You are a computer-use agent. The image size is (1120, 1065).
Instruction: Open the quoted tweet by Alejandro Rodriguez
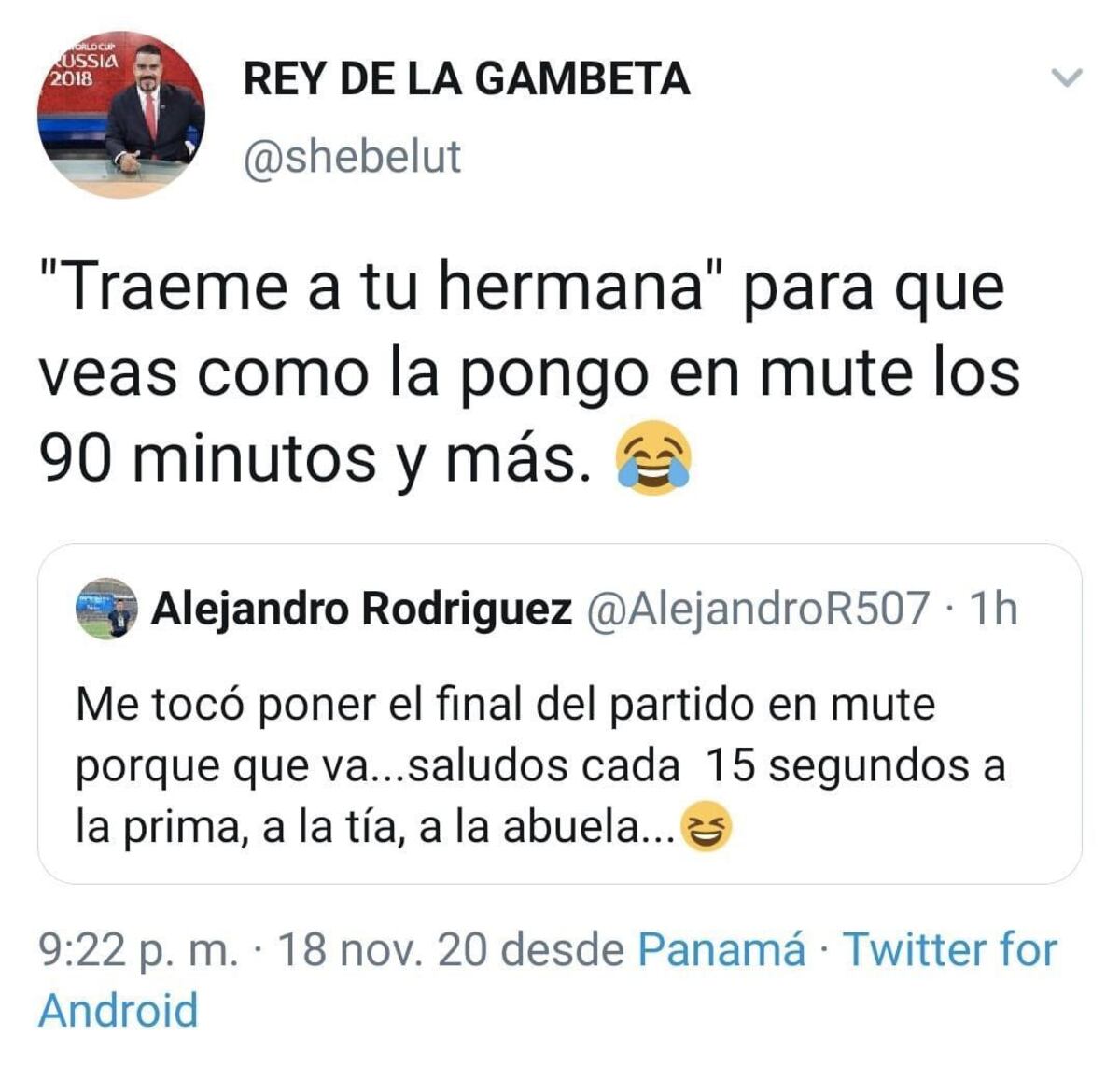tap(558, 737)
